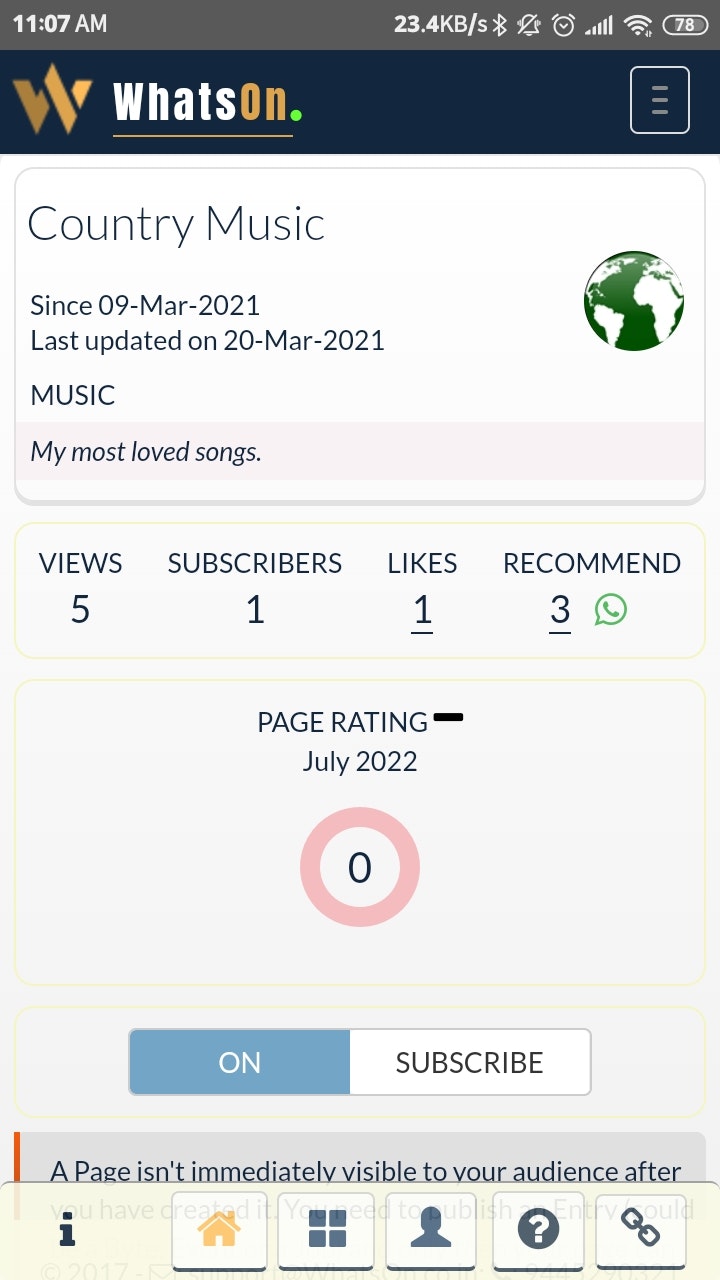Open the info icon in bottom bar
720x1280 pixels.
(x=67, y=1230)
